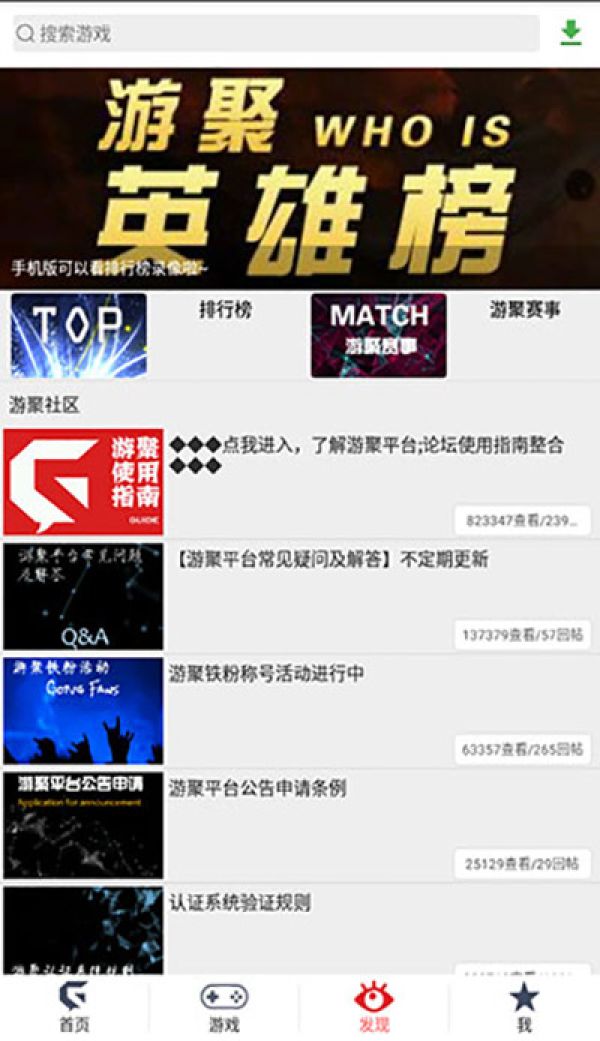Image resolution: width=600 pixels, height=1041 pixels.
Task: Switch to the 首页 tab
Action: 74,1007
